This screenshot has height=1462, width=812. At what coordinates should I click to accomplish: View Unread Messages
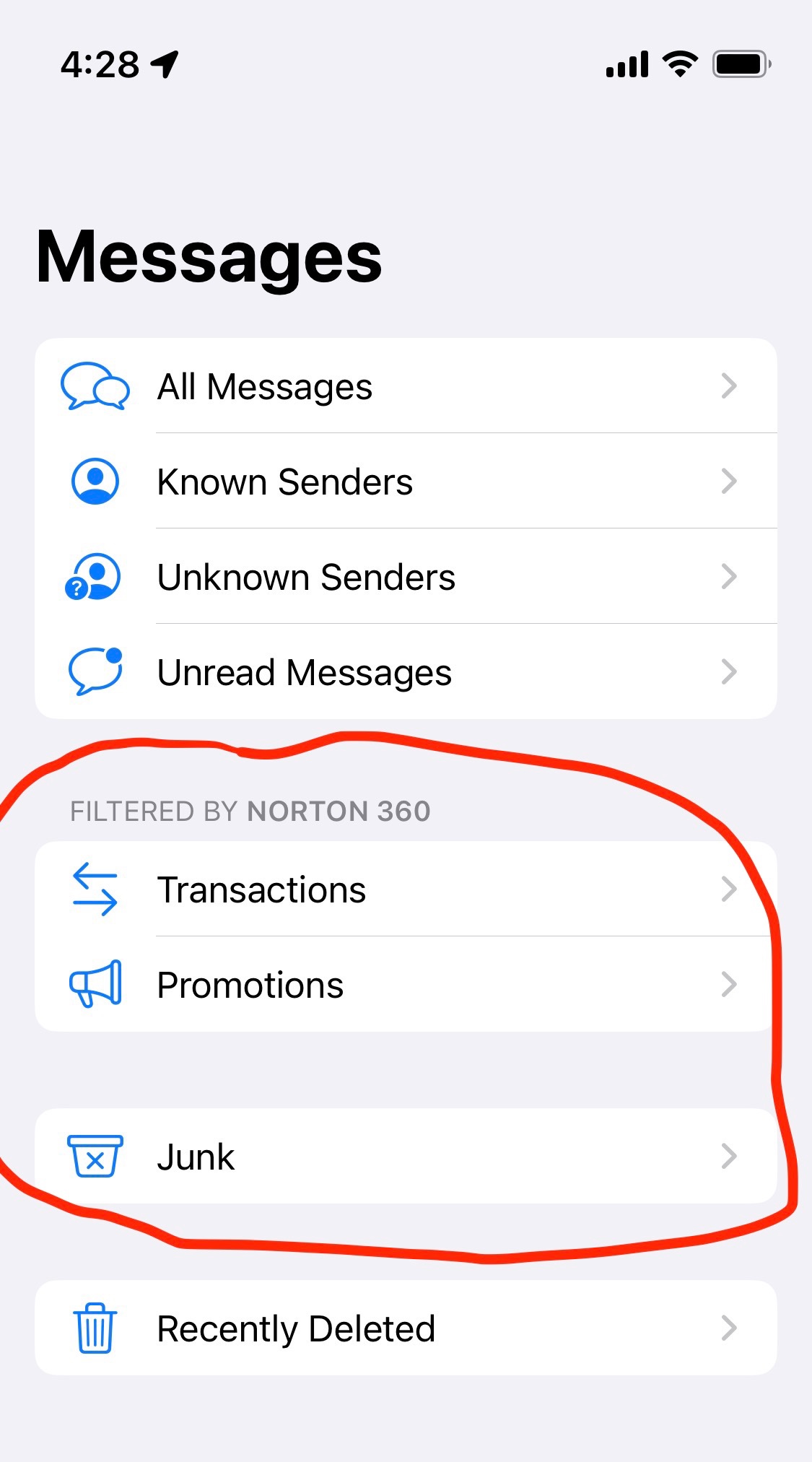406,671
